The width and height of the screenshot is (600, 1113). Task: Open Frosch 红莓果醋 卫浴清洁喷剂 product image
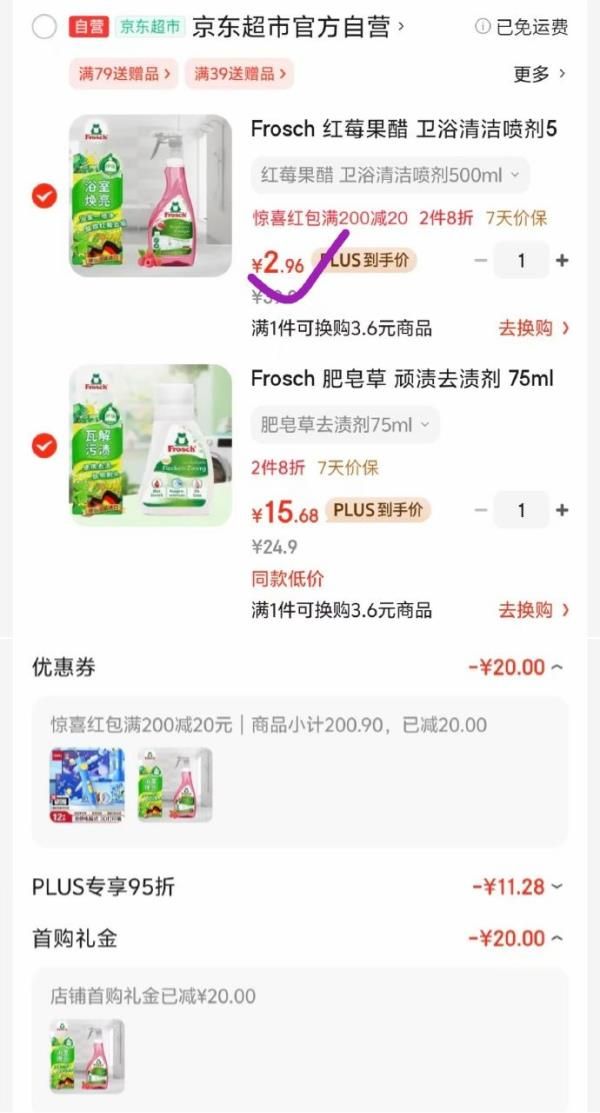coord(150,195)
